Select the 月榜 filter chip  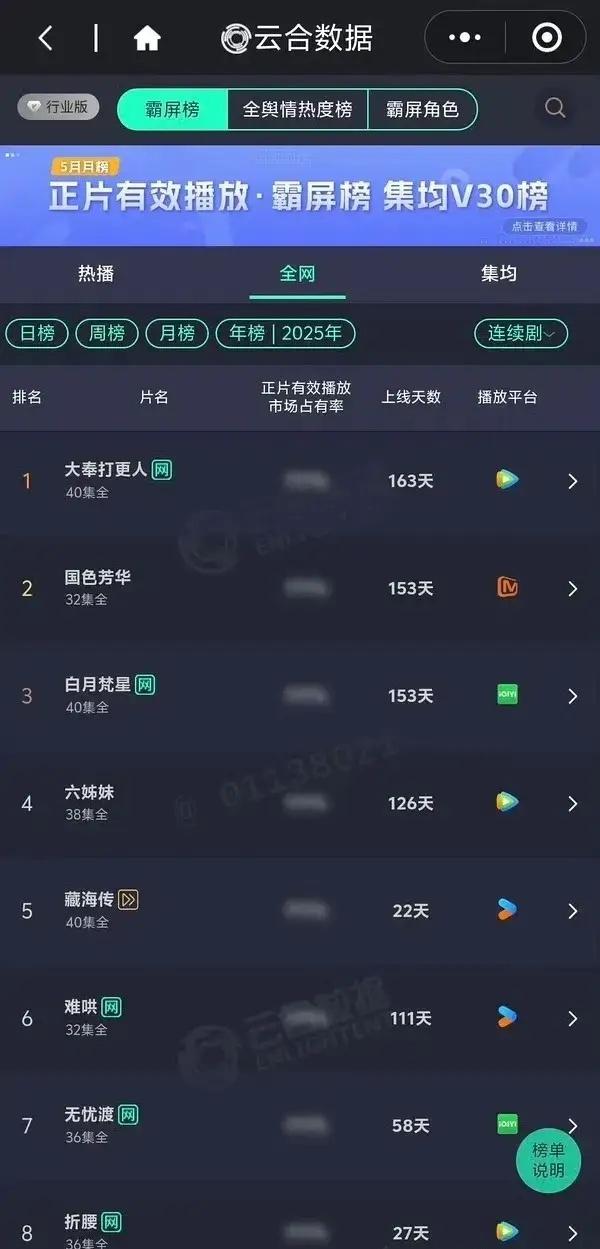tap(177, 333)
